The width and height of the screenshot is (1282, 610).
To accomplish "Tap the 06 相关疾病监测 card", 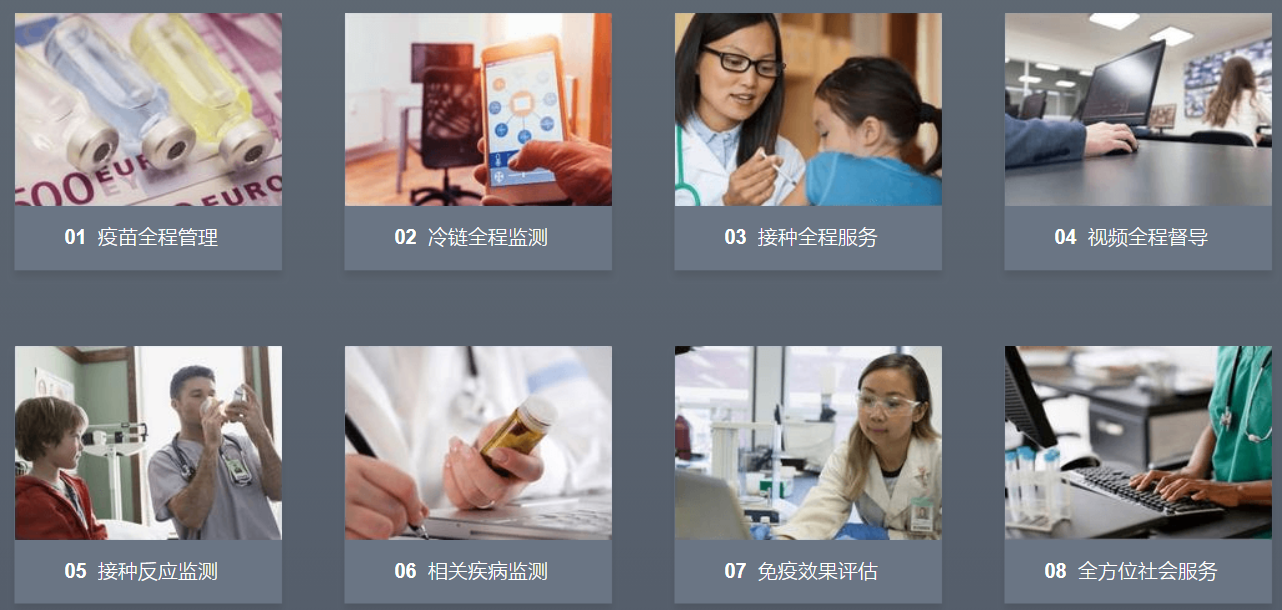I will pos(478,474).
